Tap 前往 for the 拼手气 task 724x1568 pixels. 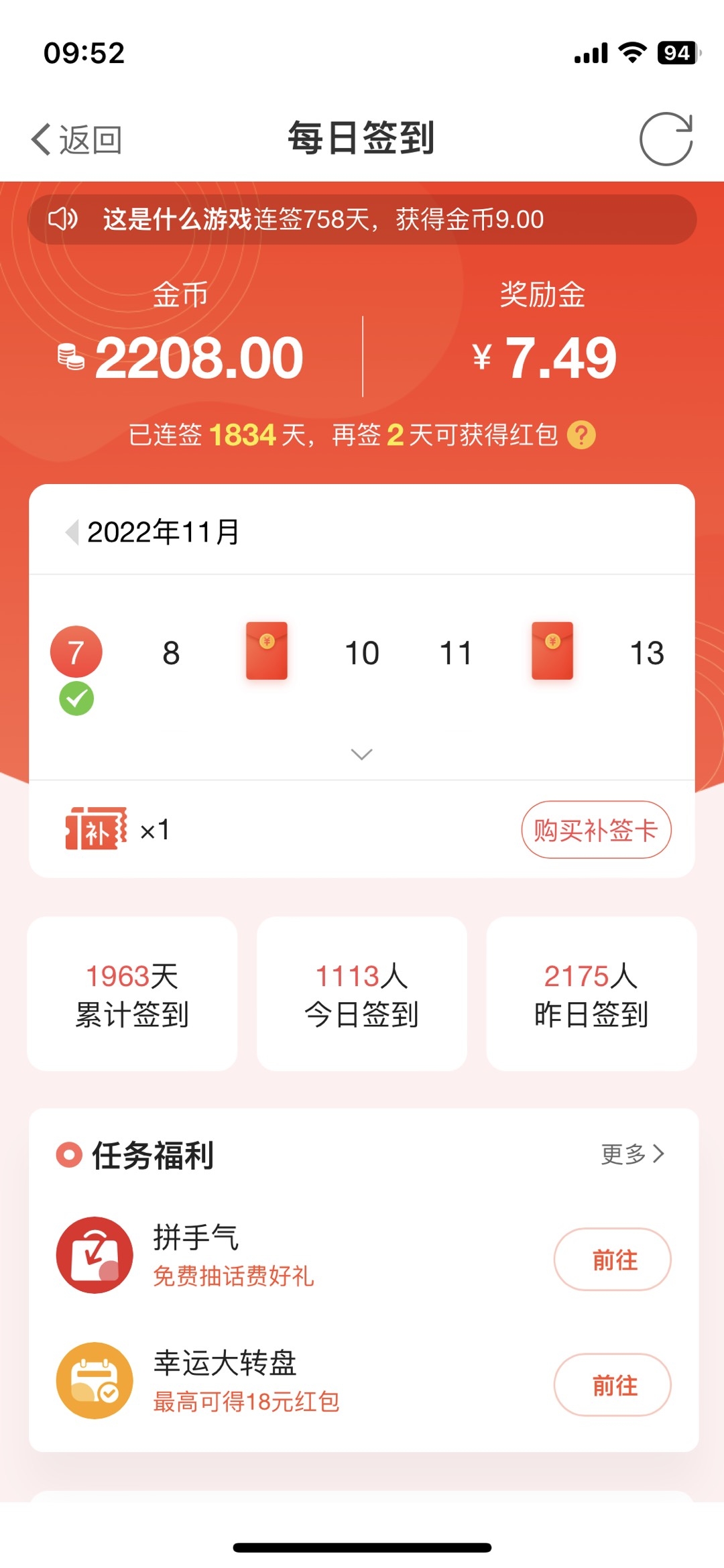click(x=612, y=1259)
